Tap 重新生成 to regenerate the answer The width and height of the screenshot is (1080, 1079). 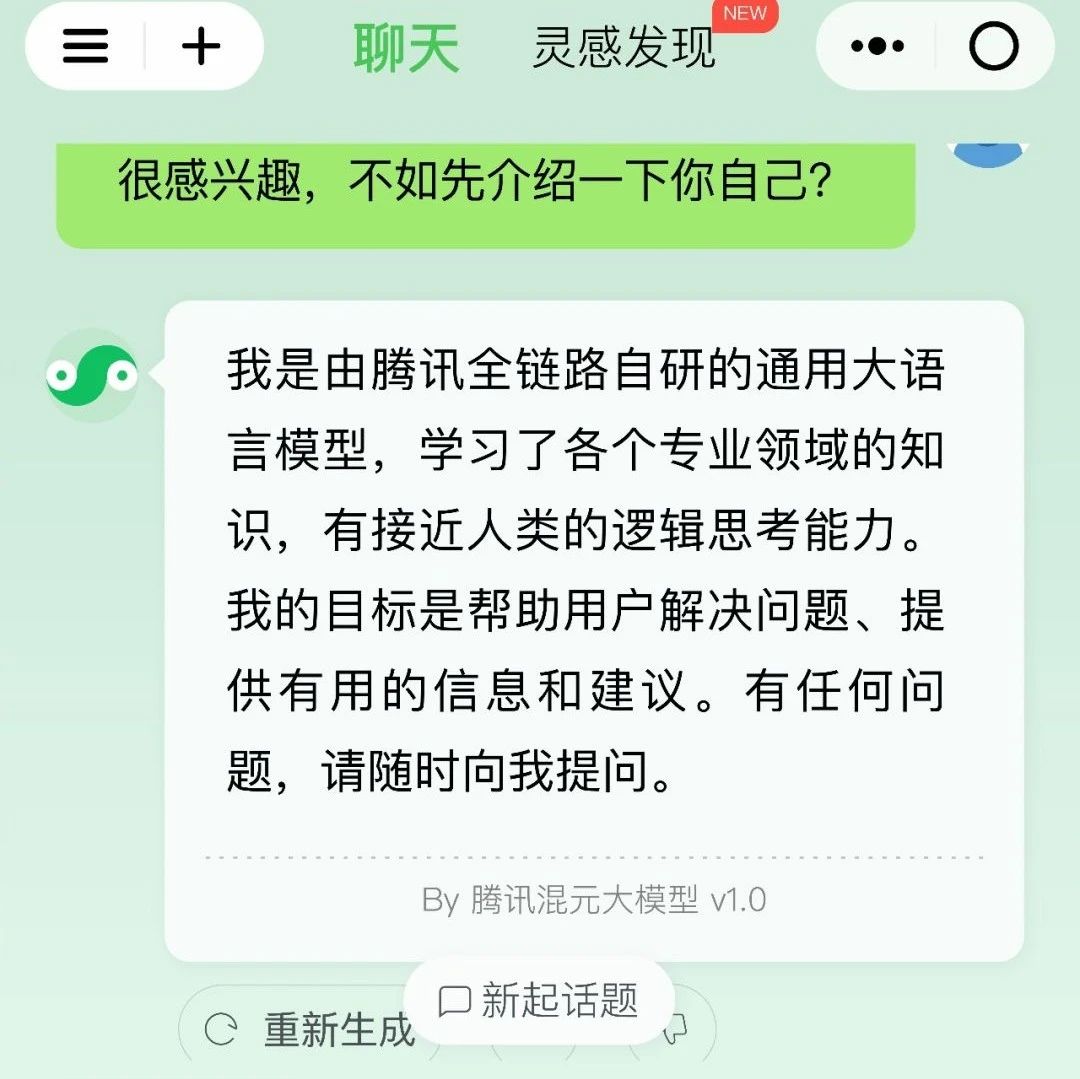coord(310,1030)
